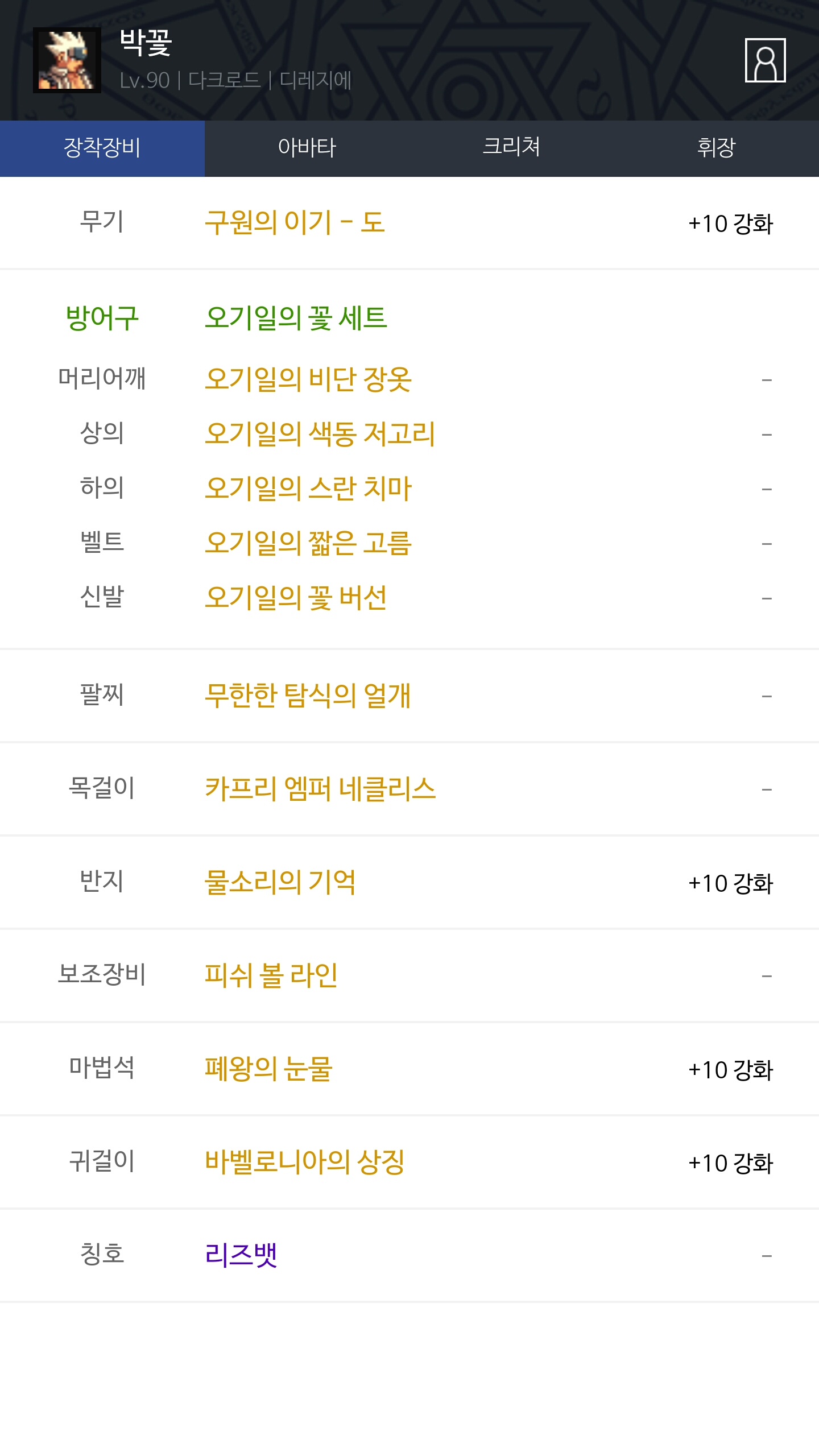Open the character profile icon
The image size is (819, 1456).
(765, 60)
